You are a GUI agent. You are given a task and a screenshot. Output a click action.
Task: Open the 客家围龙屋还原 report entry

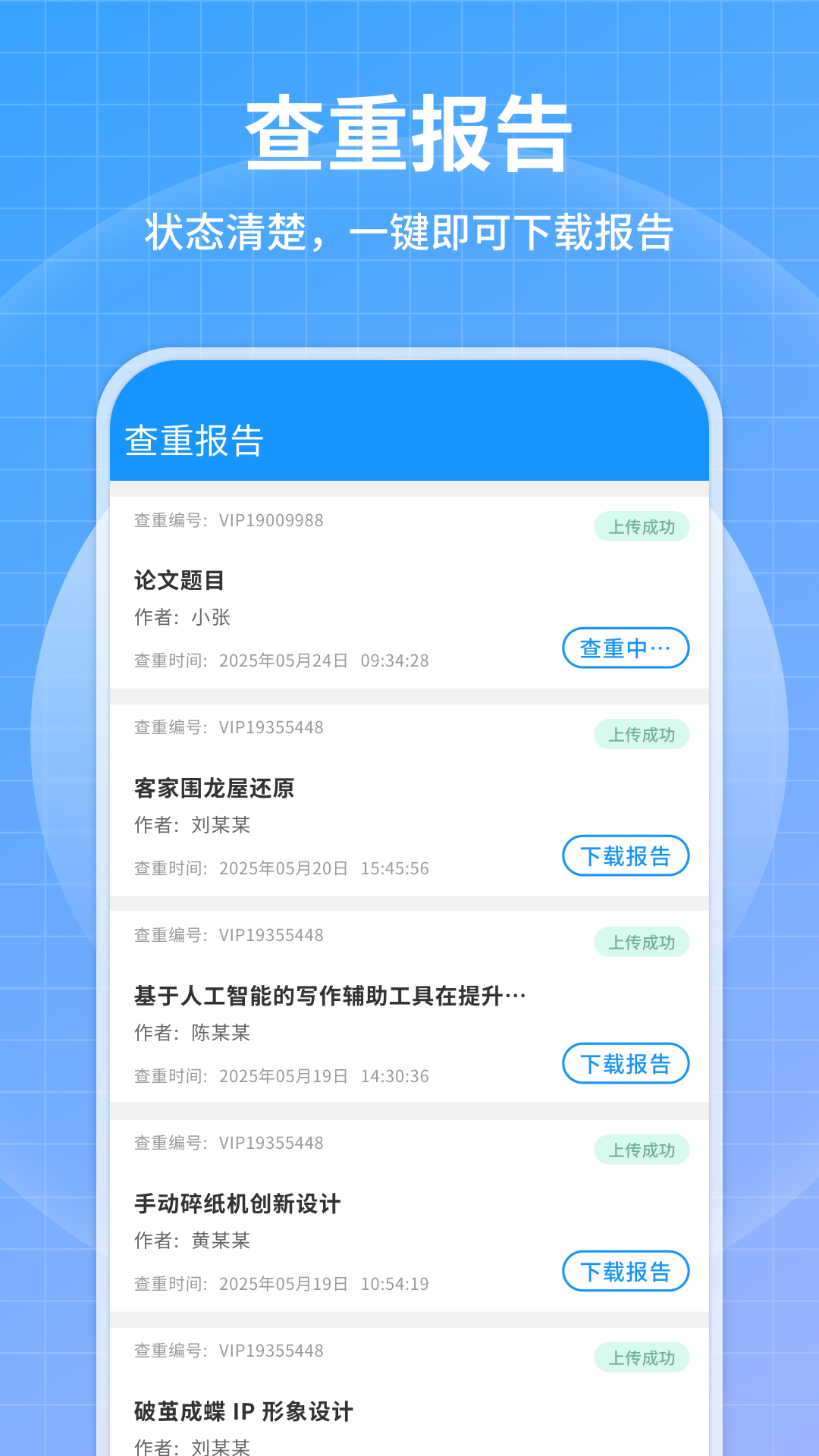pos(215,789)
